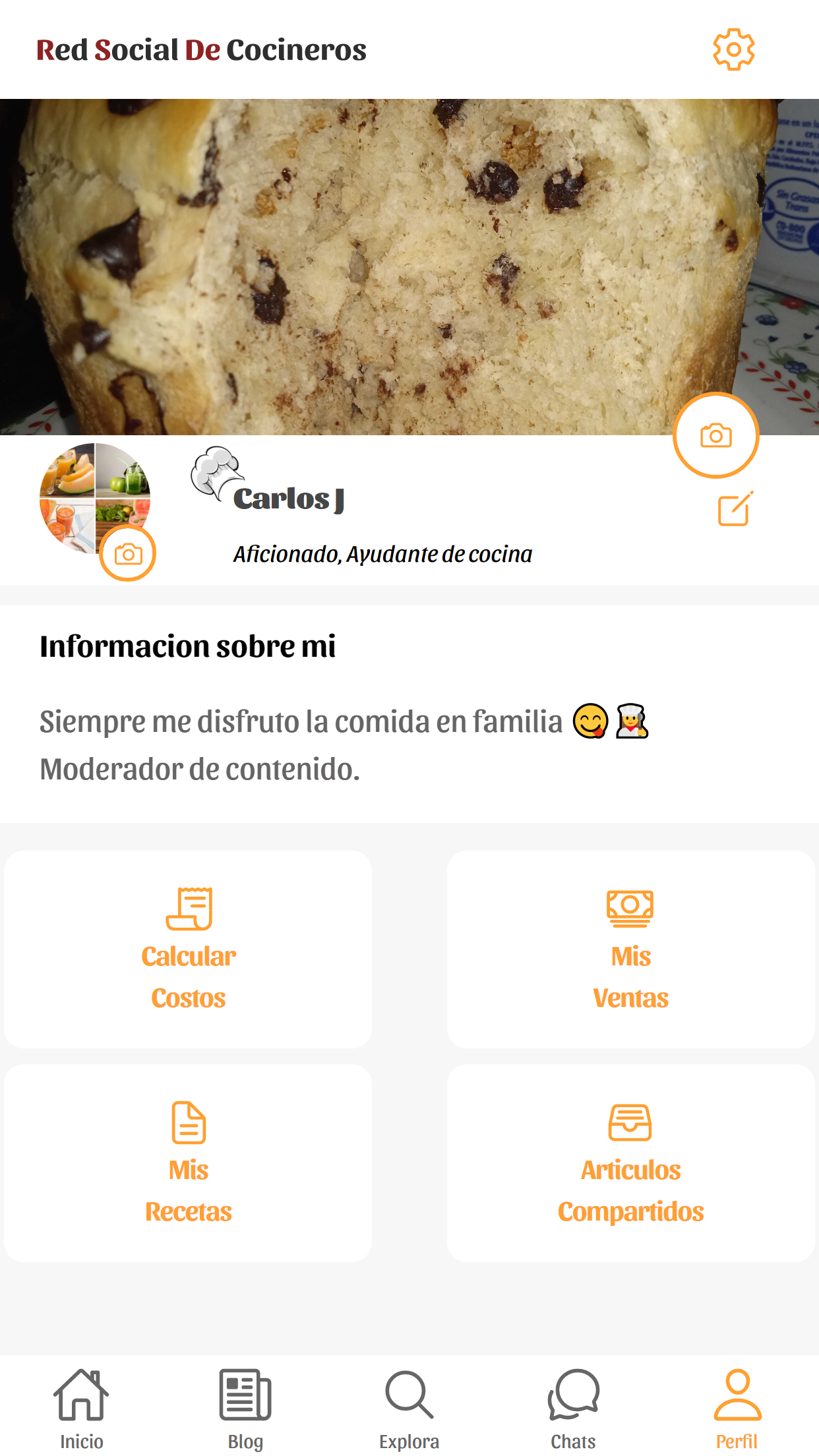Open Mis Ventas card
The height and width of the screenshot is (1456, 819).
(630, 950)
